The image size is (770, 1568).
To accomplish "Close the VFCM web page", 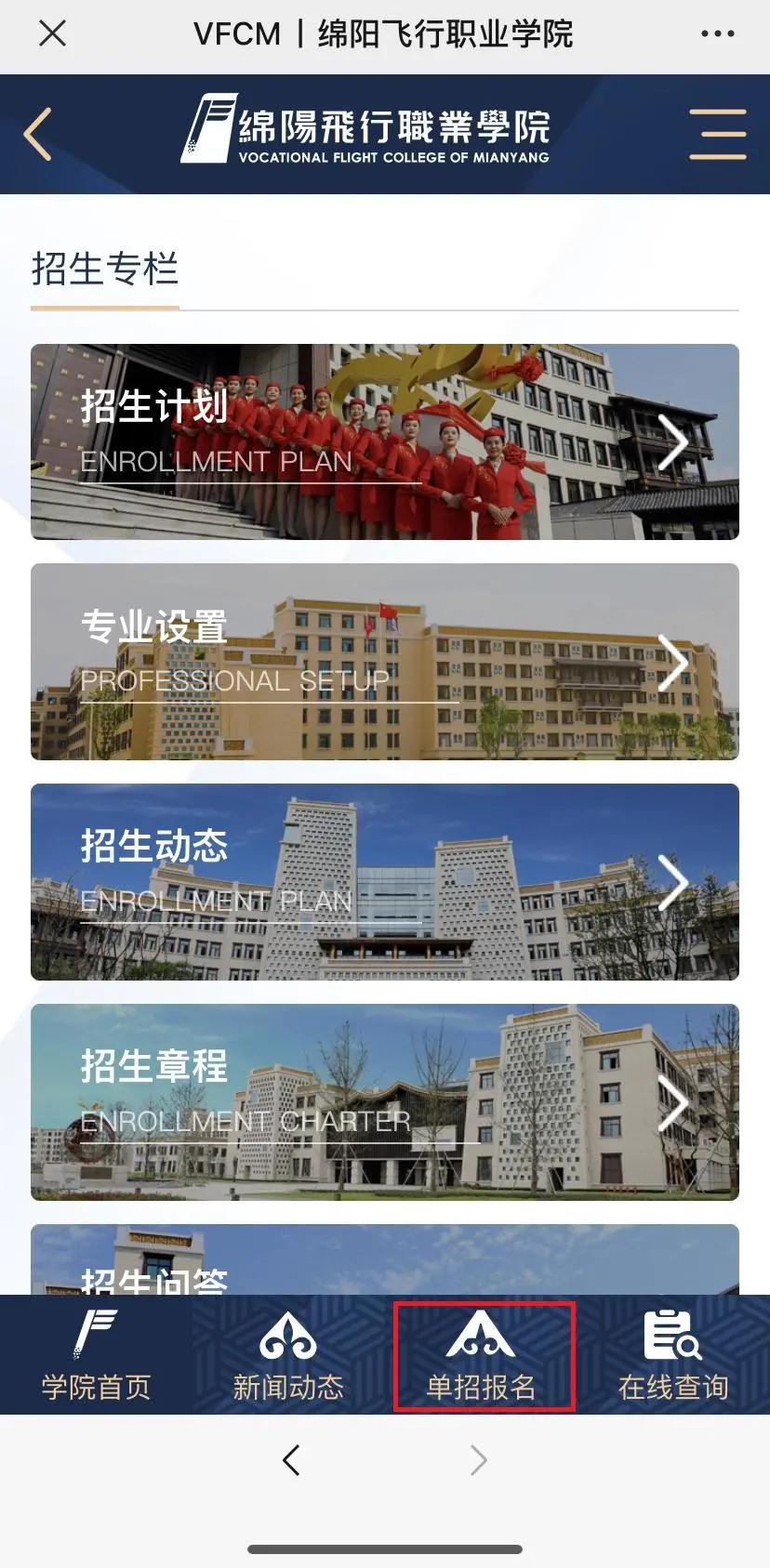I will coord(53,34).
